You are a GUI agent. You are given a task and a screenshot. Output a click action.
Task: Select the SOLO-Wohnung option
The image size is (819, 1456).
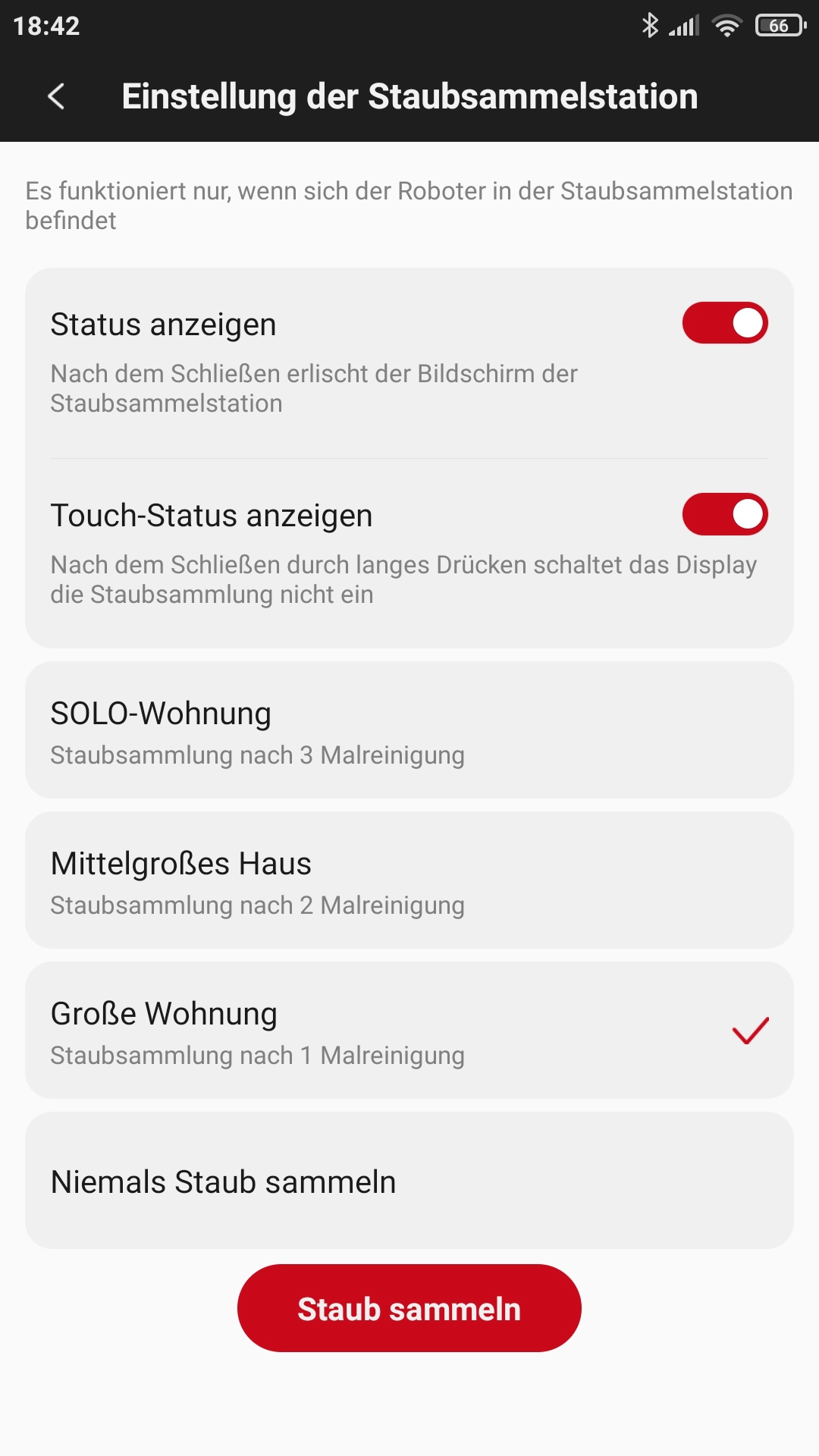click(409, 730)
